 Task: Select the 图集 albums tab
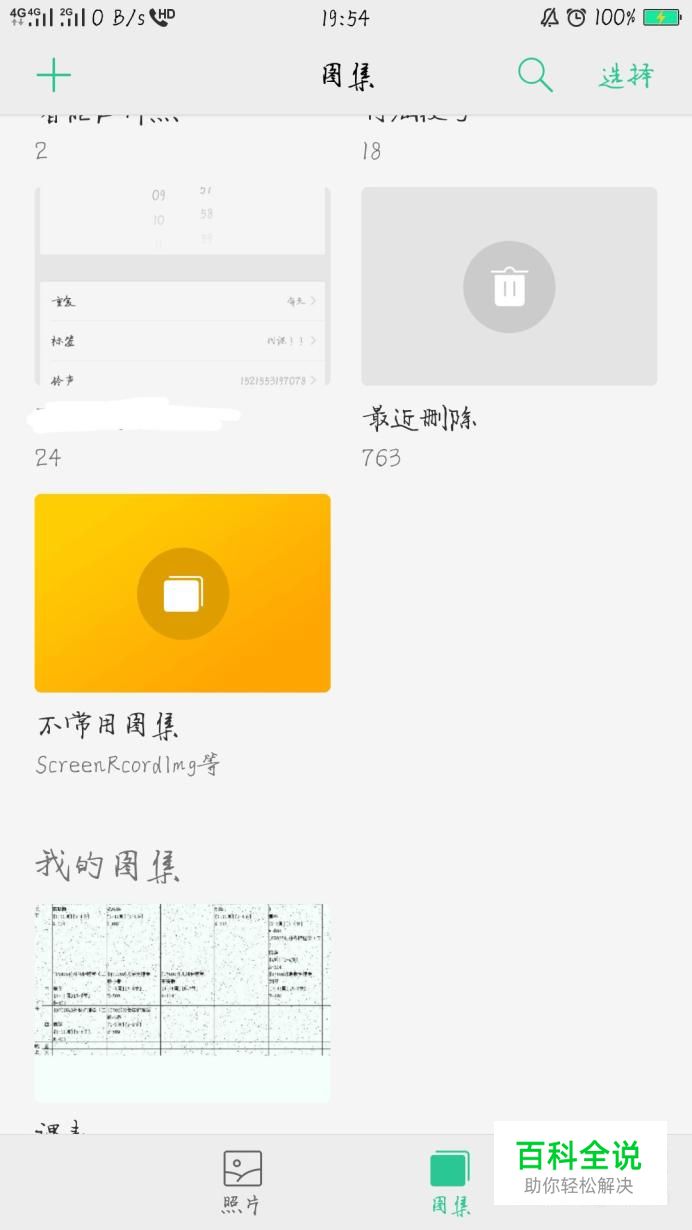(x=450, y=1183)
